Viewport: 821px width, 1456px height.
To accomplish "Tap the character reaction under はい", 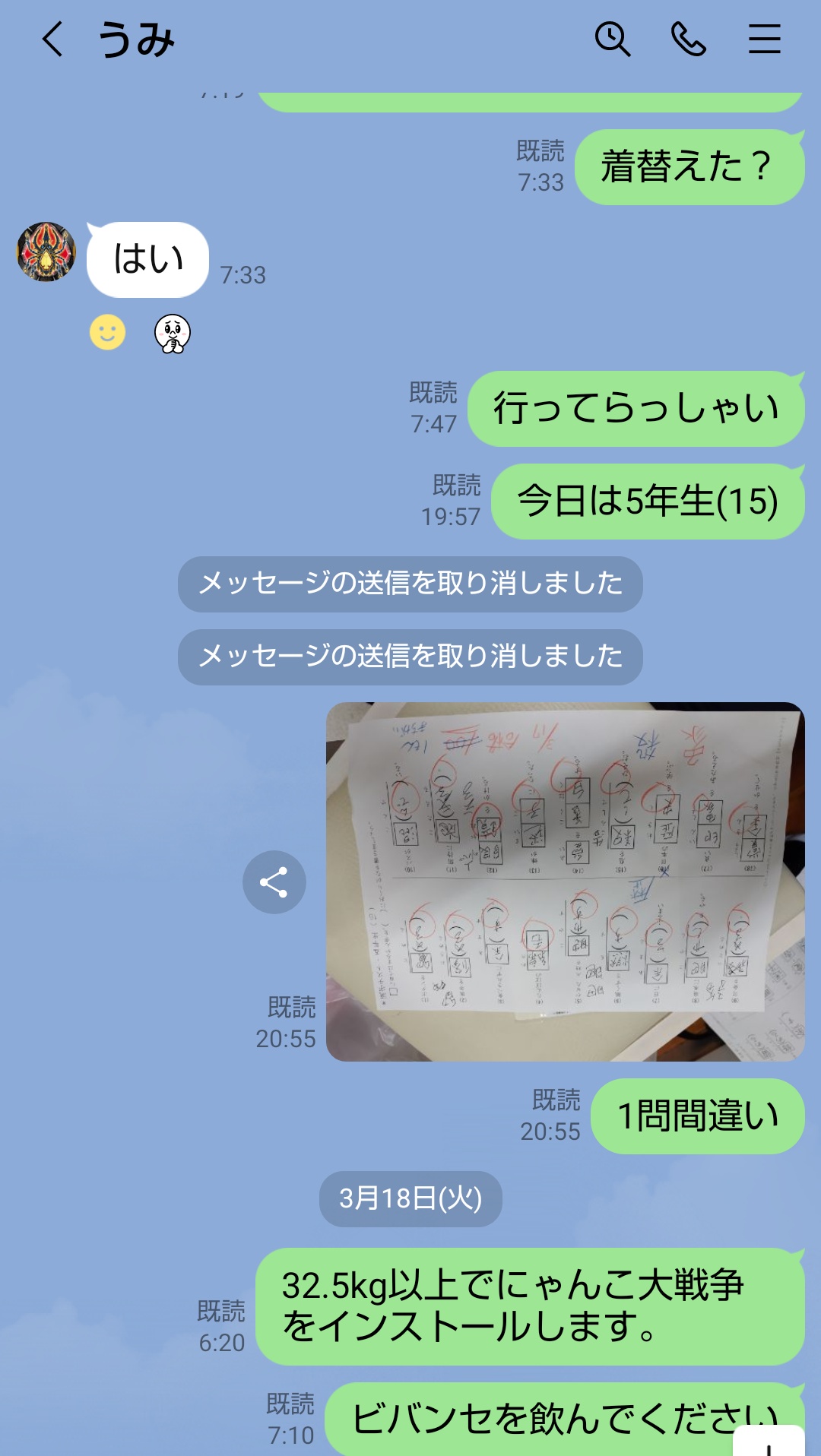I will (173, 334).
